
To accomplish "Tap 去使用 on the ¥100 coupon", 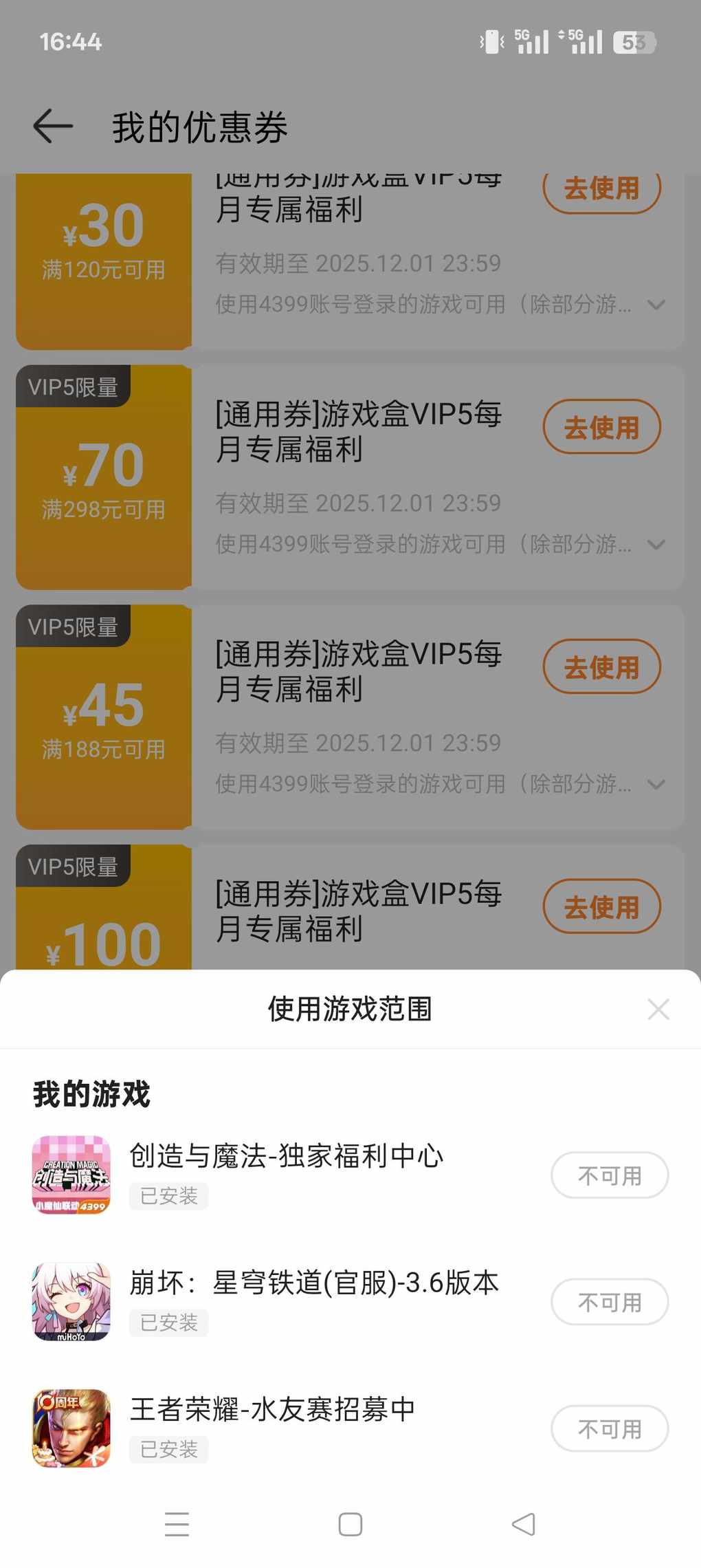I will coord(601,907).
